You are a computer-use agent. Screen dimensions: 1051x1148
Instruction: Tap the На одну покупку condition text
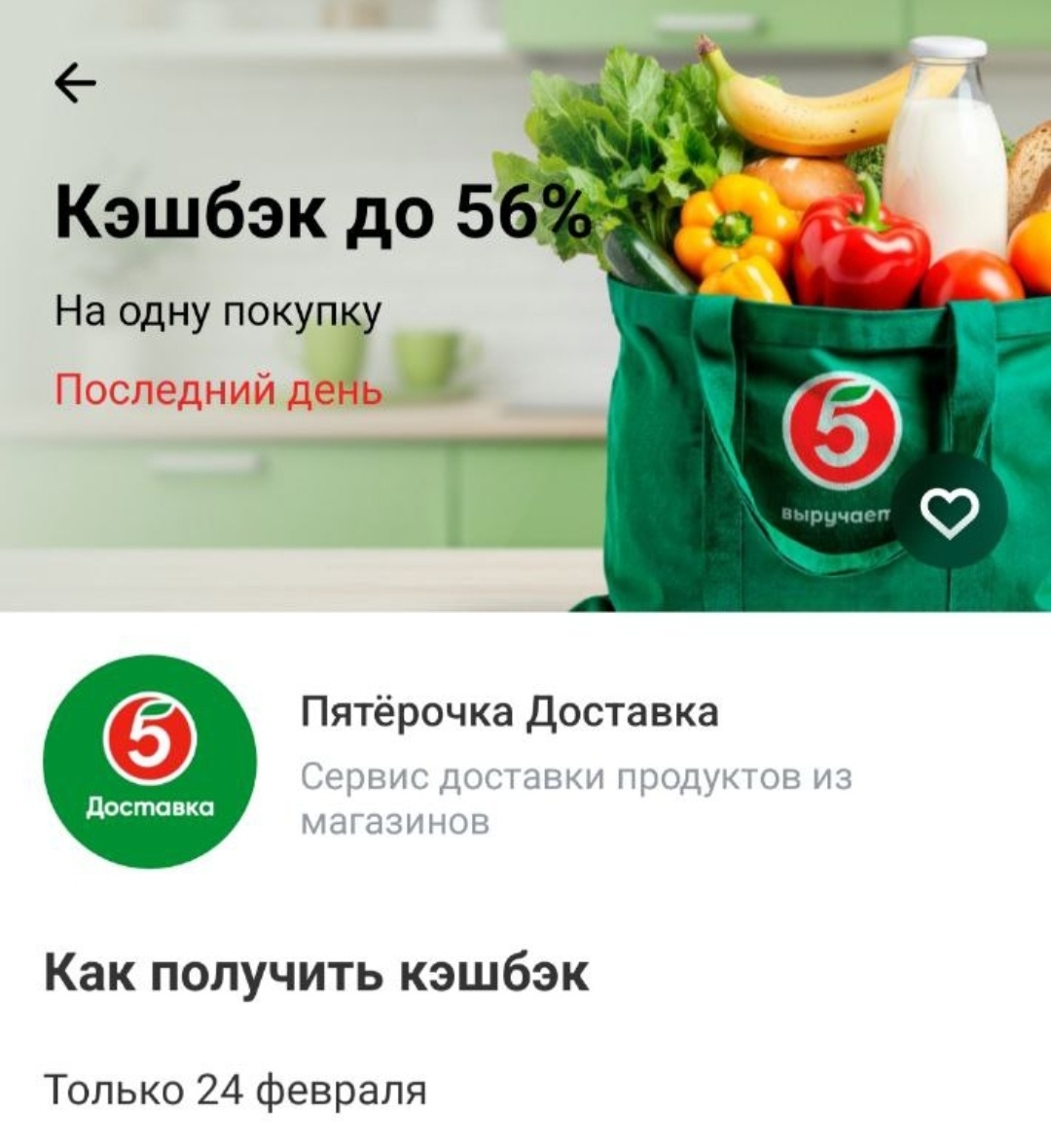point(221,312)
